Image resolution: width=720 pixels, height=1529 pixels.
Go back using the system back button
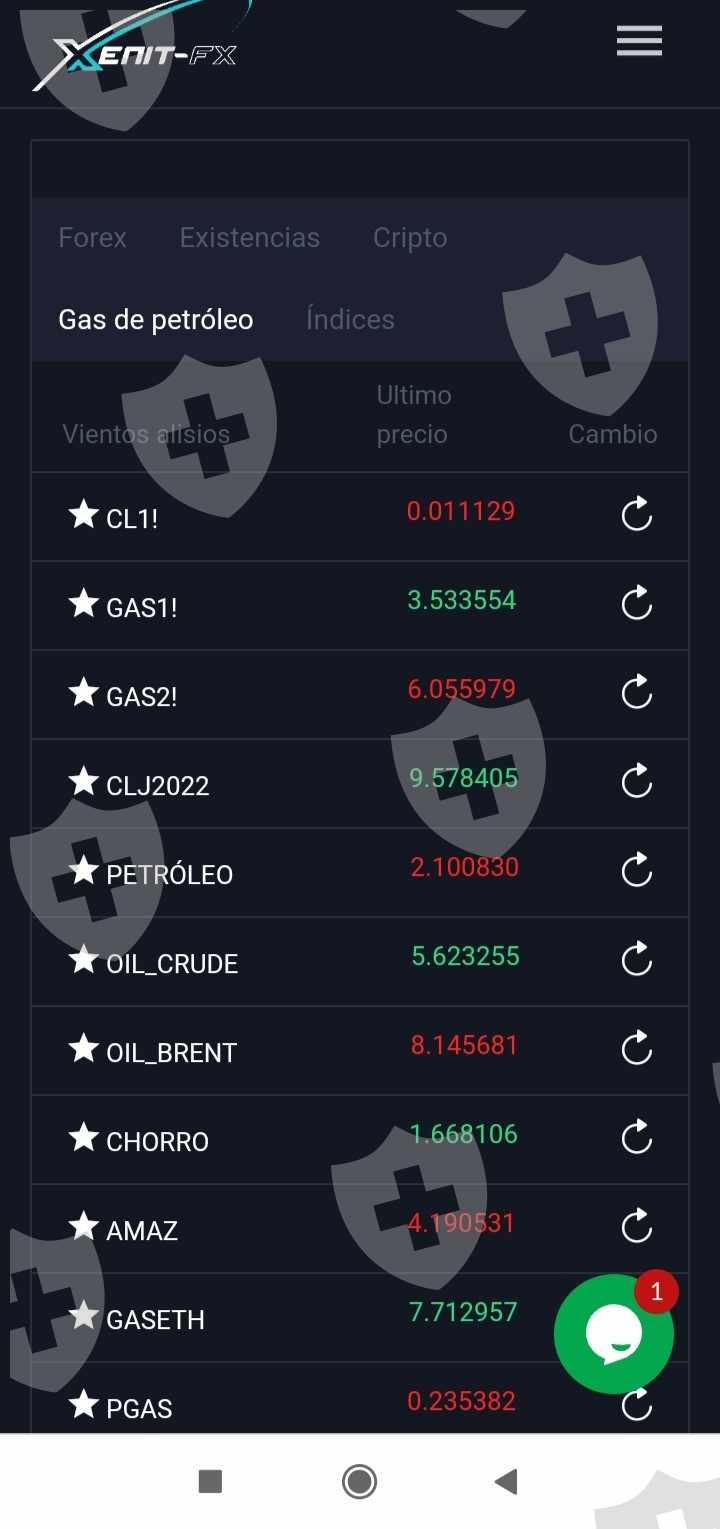click(x=506, y=1481)
